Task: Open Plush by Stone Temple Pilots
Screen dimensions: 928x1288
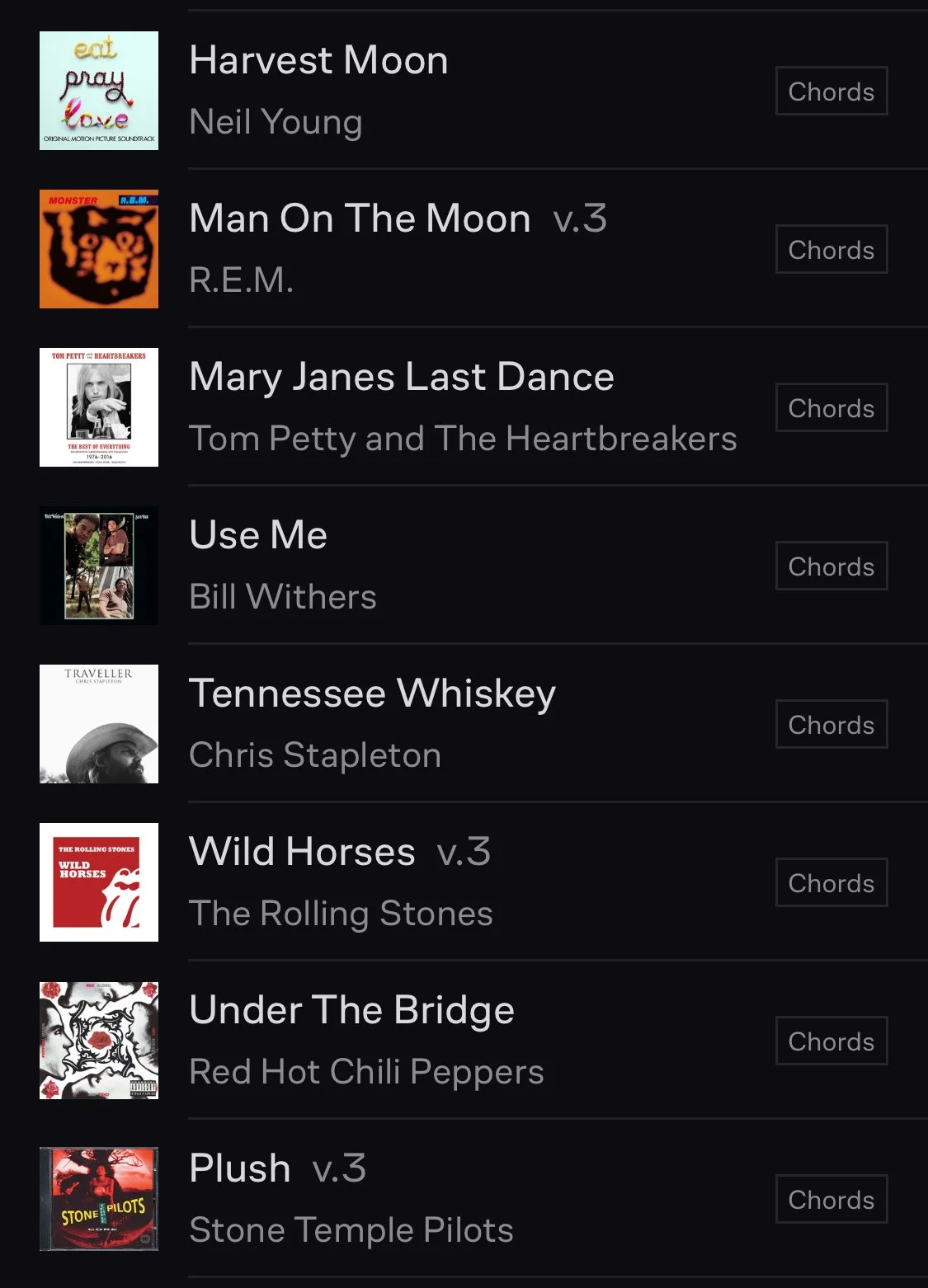Action: [240, 1169]
